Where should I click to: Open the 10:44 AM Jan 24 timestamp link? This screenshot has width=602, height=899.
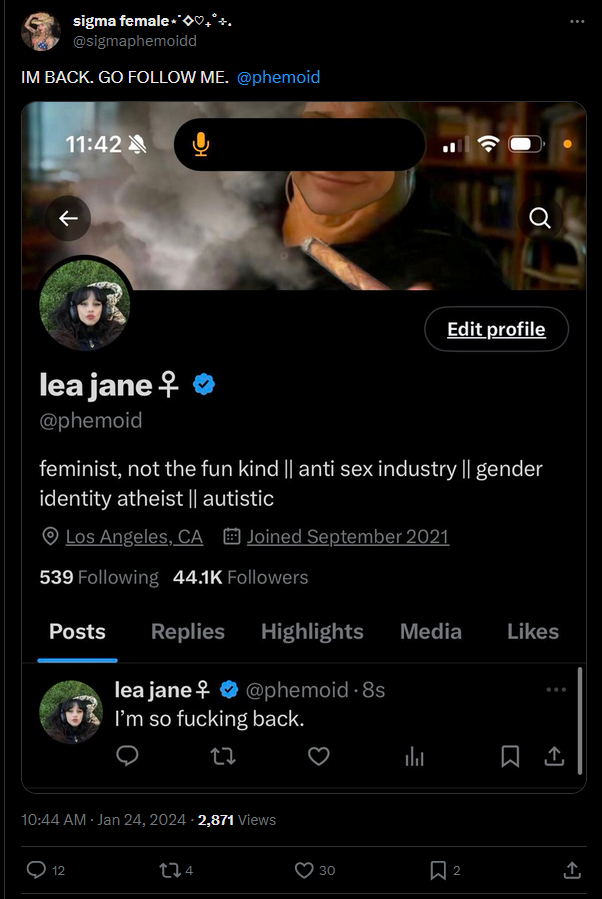(x=103, y=819)
